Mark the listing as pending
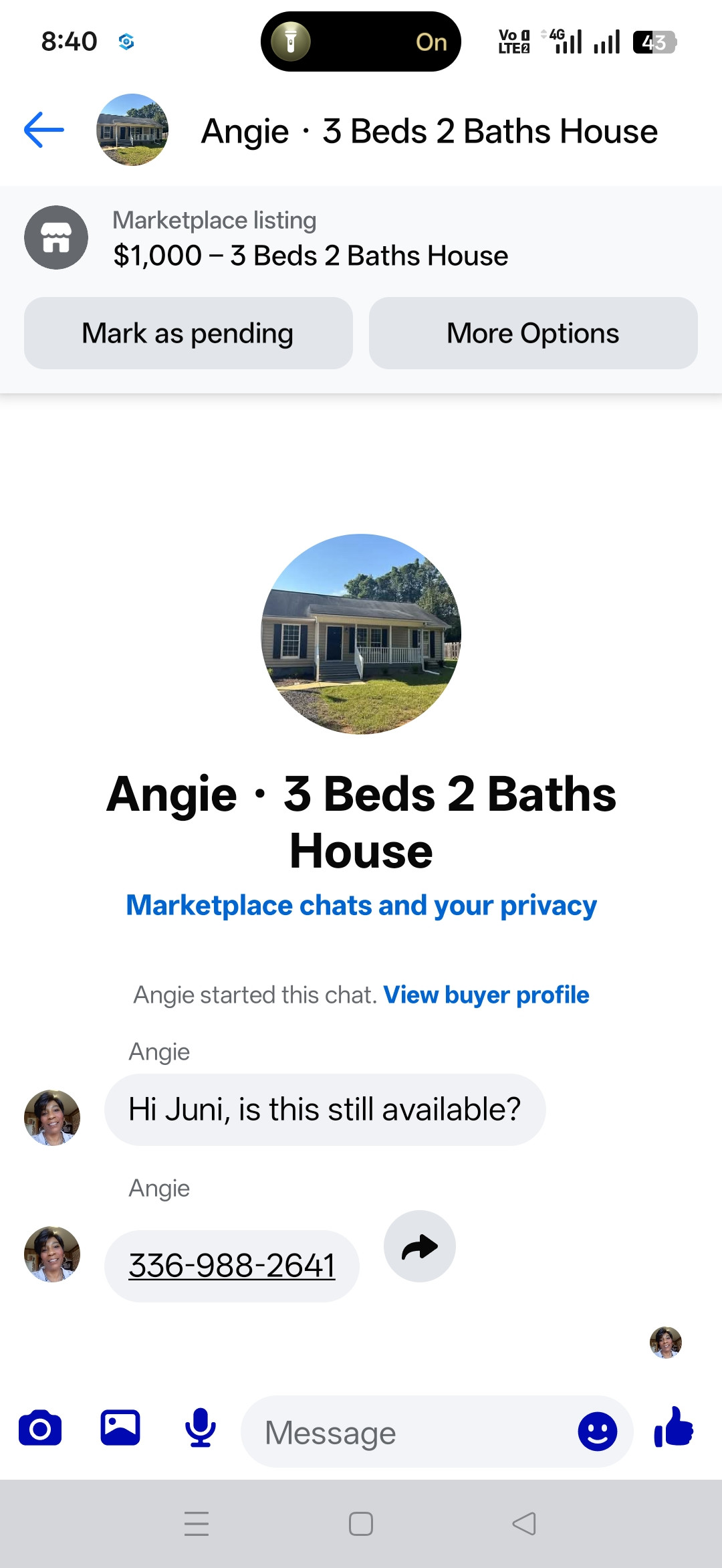Image resolution: width=722 pixels, height=1568 pixels. [x=189, y=333]
